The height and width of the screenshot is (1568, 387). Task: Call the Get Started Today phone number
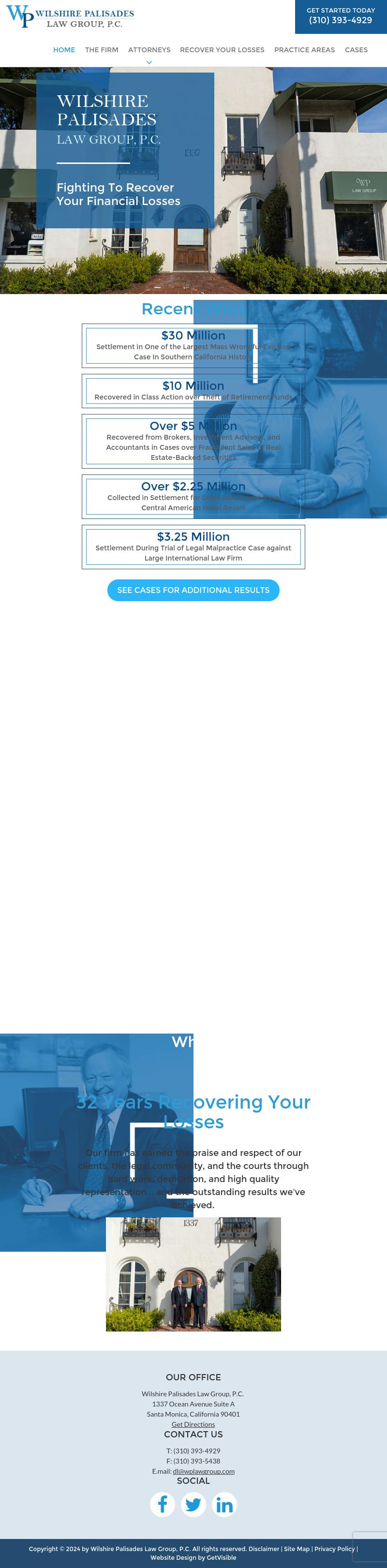340,20
